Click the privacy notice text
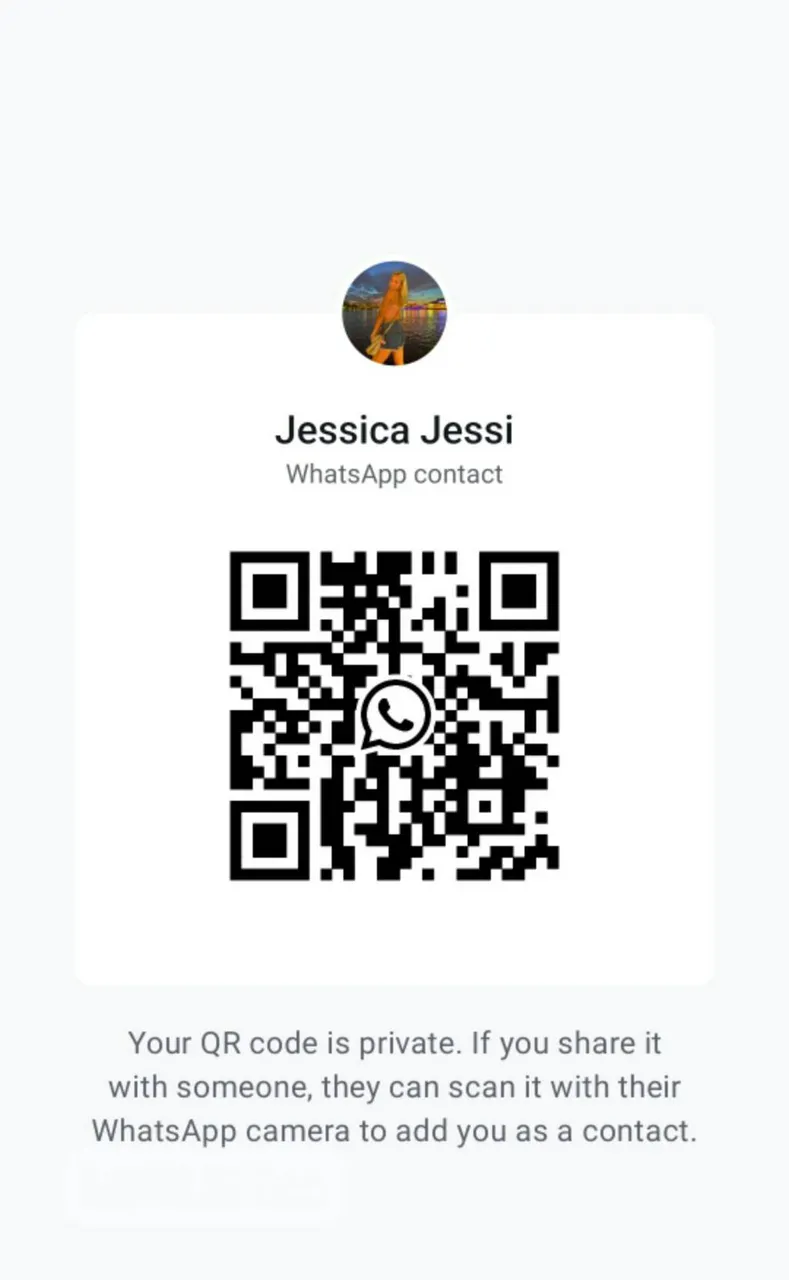Screen dimensions: 789x1280 click(x=394, y=1087)
